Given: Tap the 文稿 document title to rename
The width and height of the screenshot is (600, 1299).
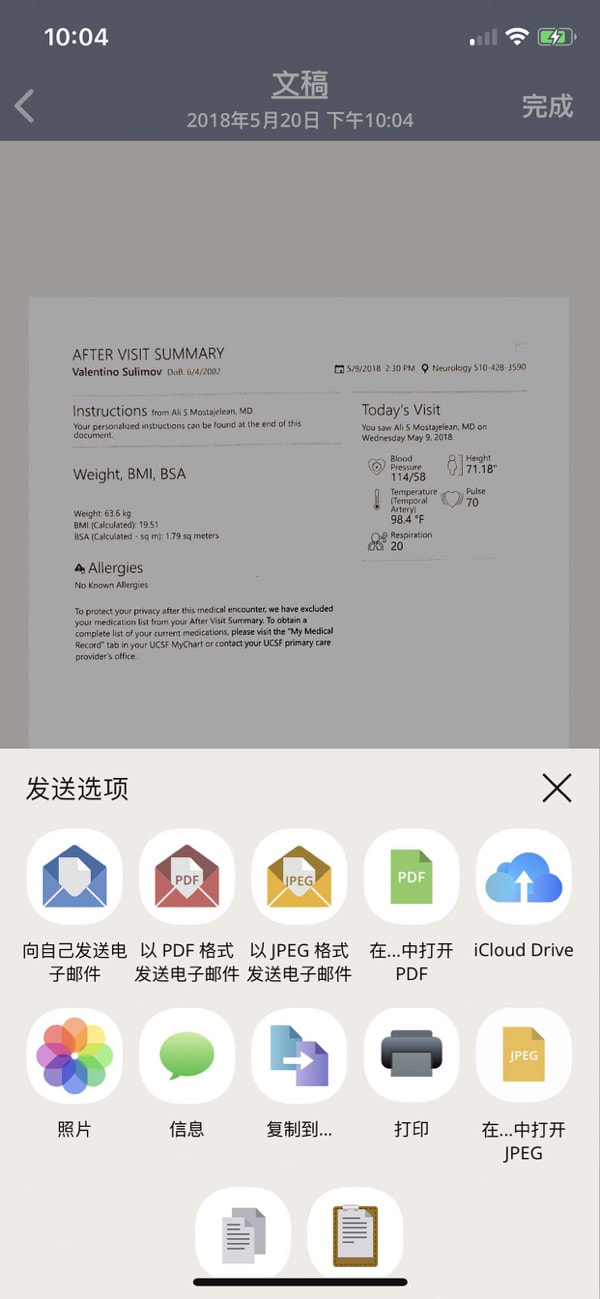Looking at the screenshot, I should (x=300, y=84).
